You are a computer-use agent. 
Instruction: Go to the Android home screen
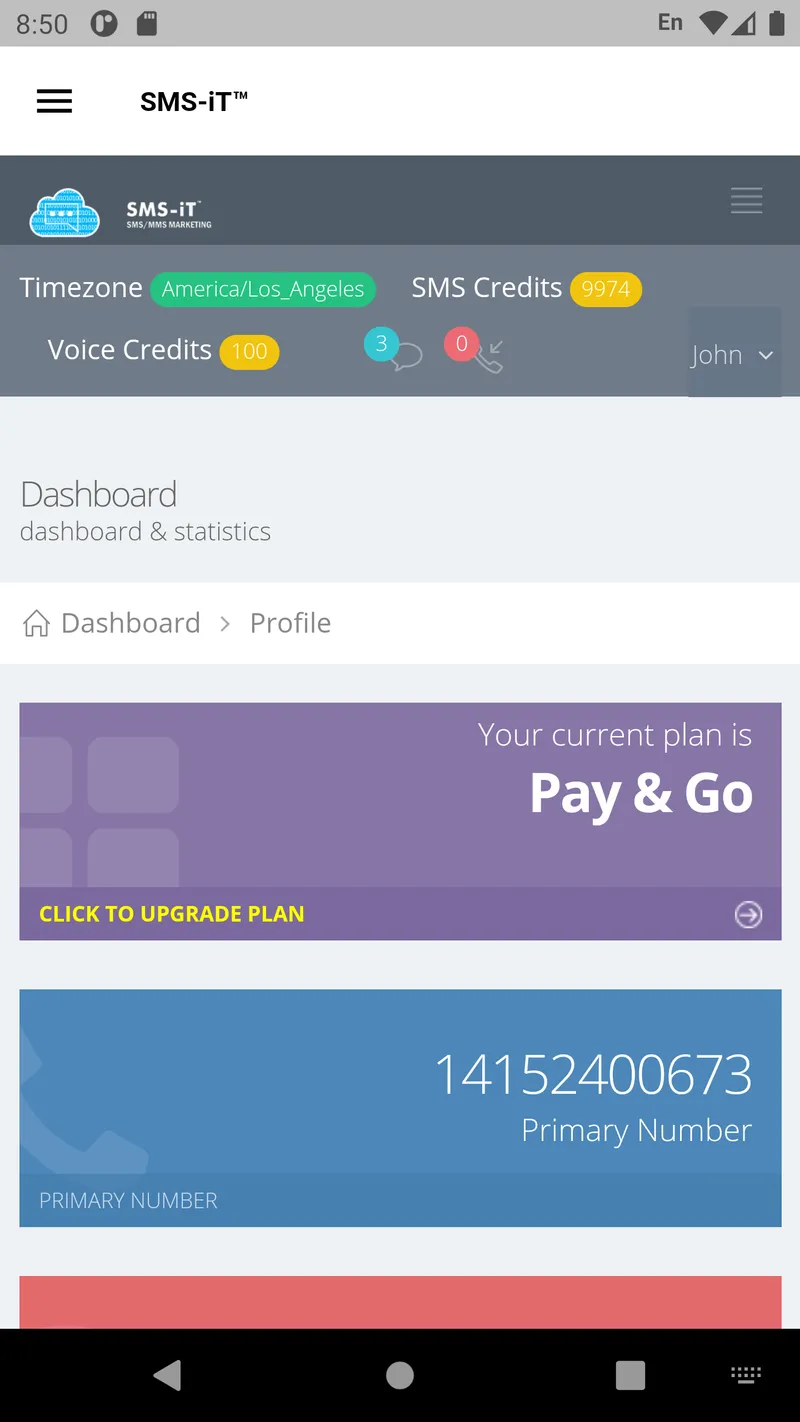[x=400, y=1375]
